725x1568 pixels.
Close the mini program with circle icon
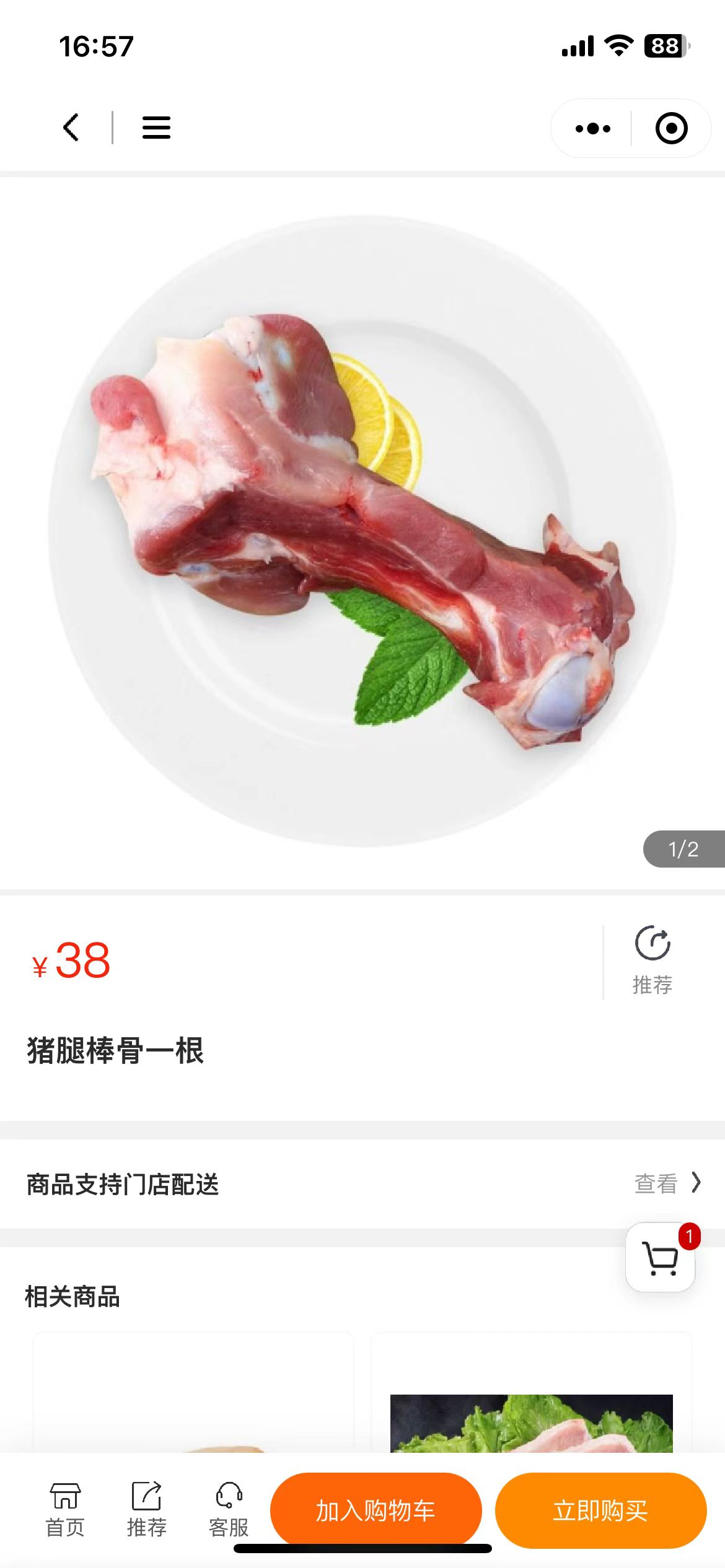(671, 128)
